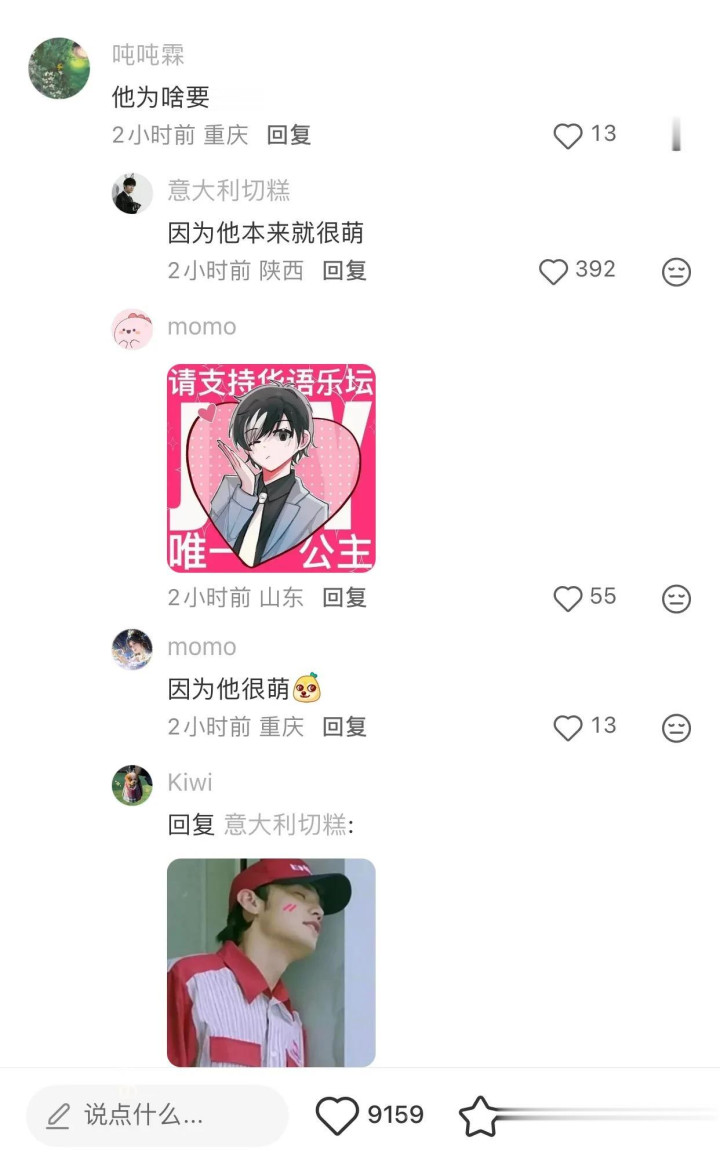Image resolution: width=720 pixels, height=1153 pixels.
Task: Open the photo posted by Kiwi
Action: point(271,962)
